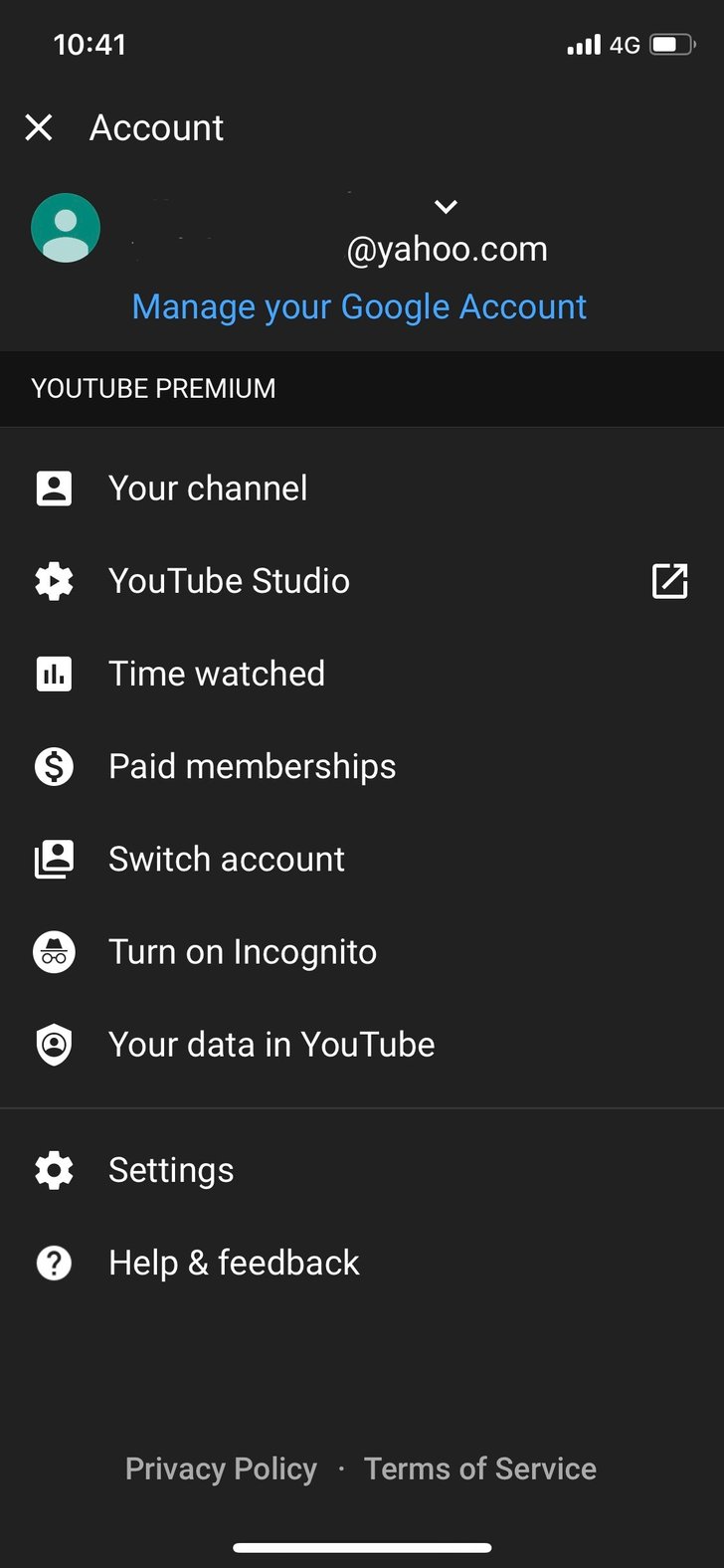Open Your data in YouTube

point(362,1045)
